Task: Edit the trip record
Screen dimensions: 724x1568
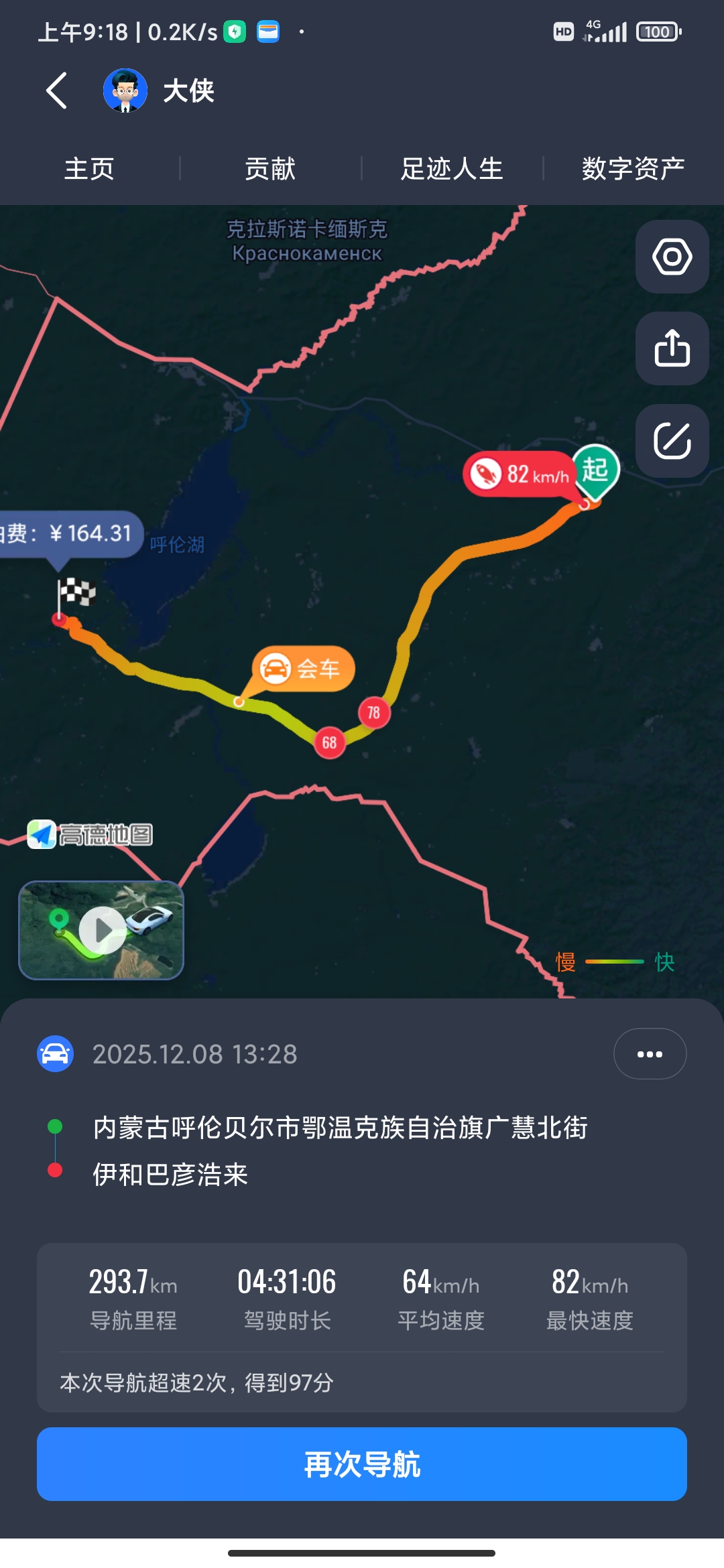Action: (672, 440)
